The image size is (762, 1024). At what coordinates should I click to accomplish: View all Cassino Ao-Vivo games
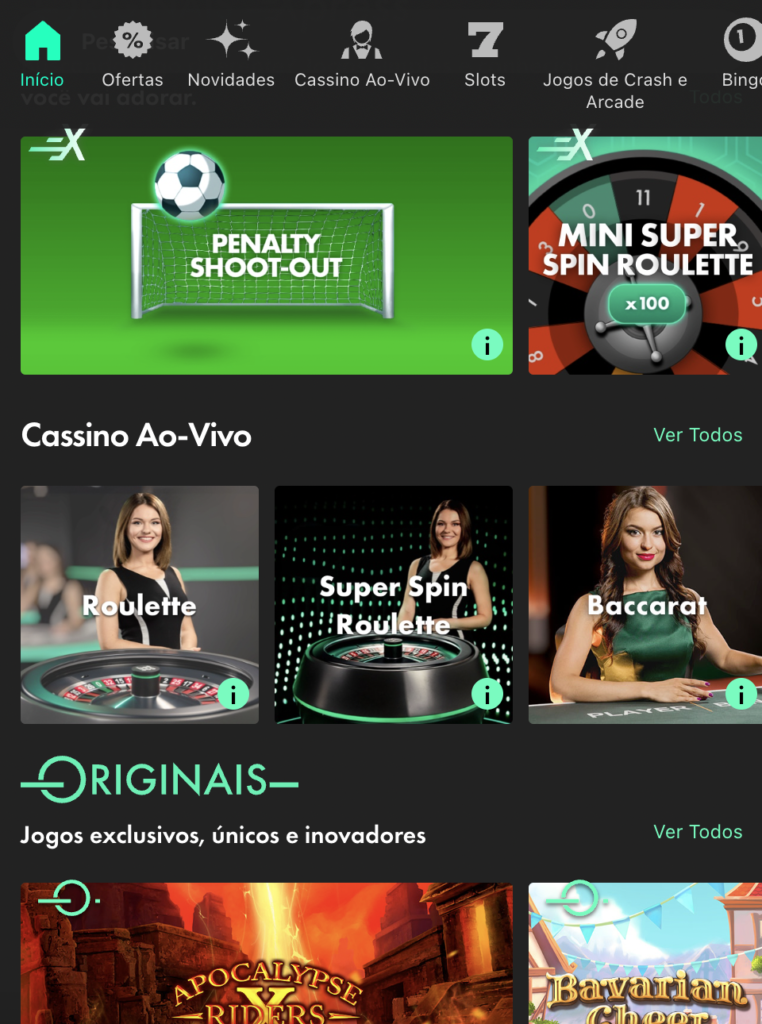[x=697, y=435]
